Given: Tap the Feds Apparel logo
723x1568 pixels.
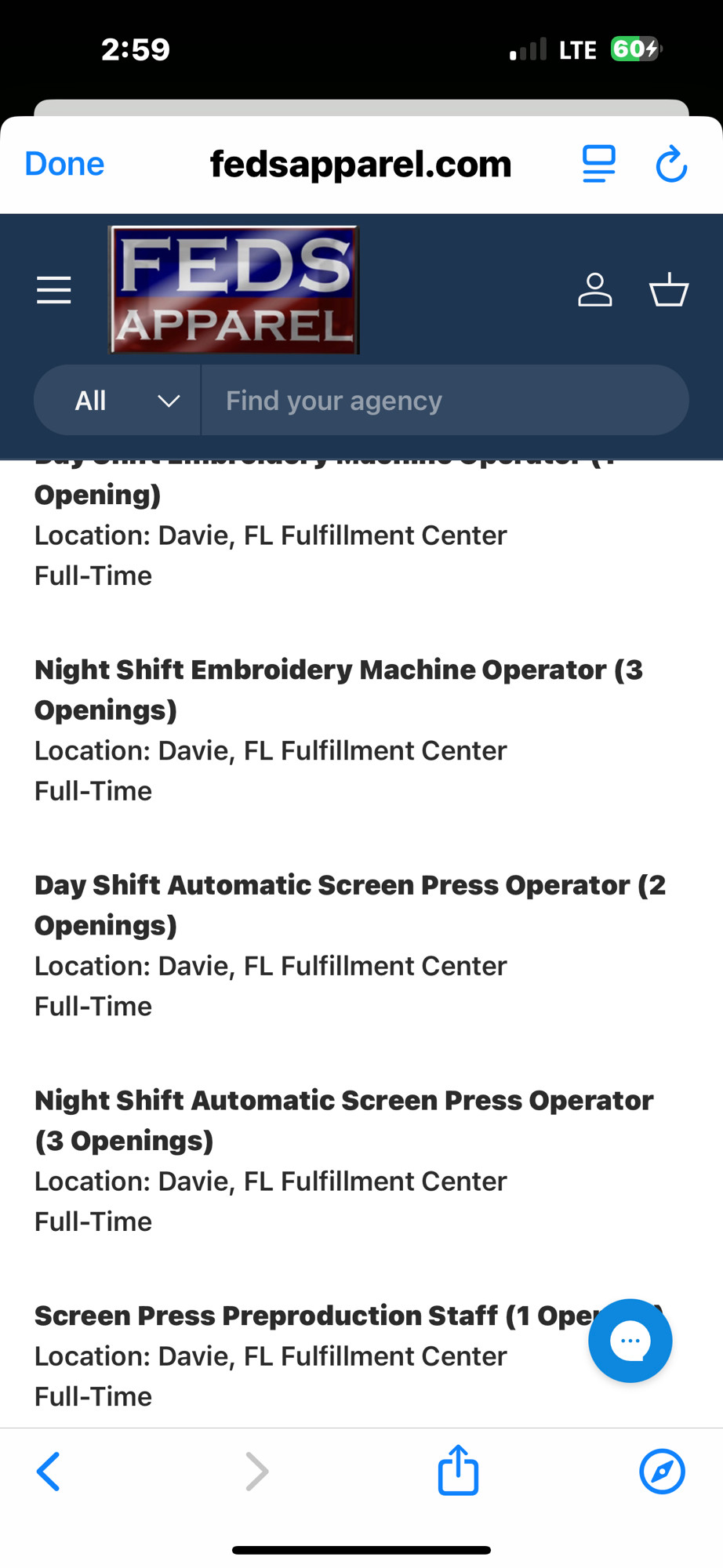Looking at the screenshot, I should [234, 290].
